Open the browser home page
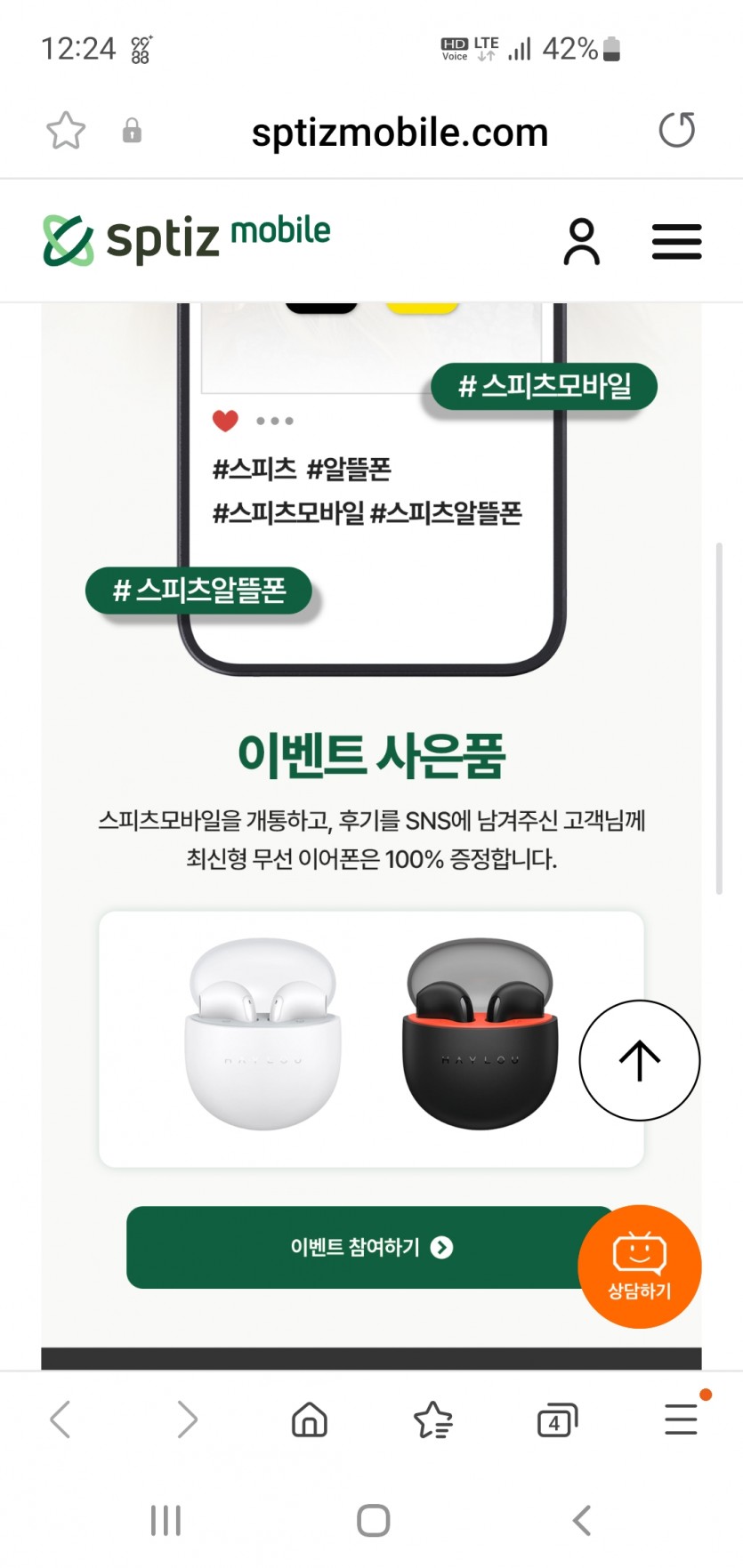Screen dimensions: 743x1568 click(310, 1419)
